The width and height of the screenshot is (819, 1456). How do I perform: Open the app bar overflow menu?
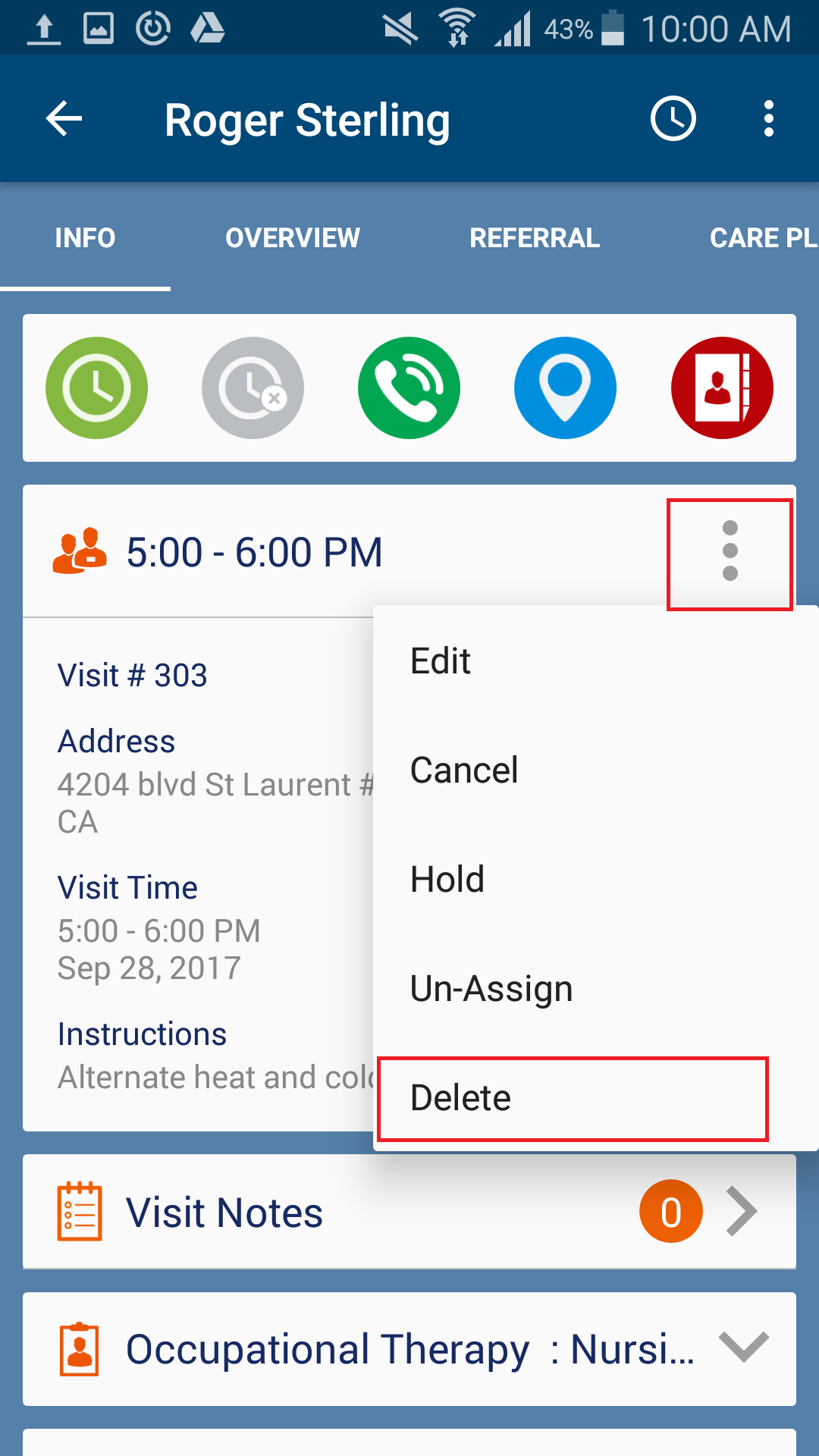pyautogui.click(x=769, y=119)
